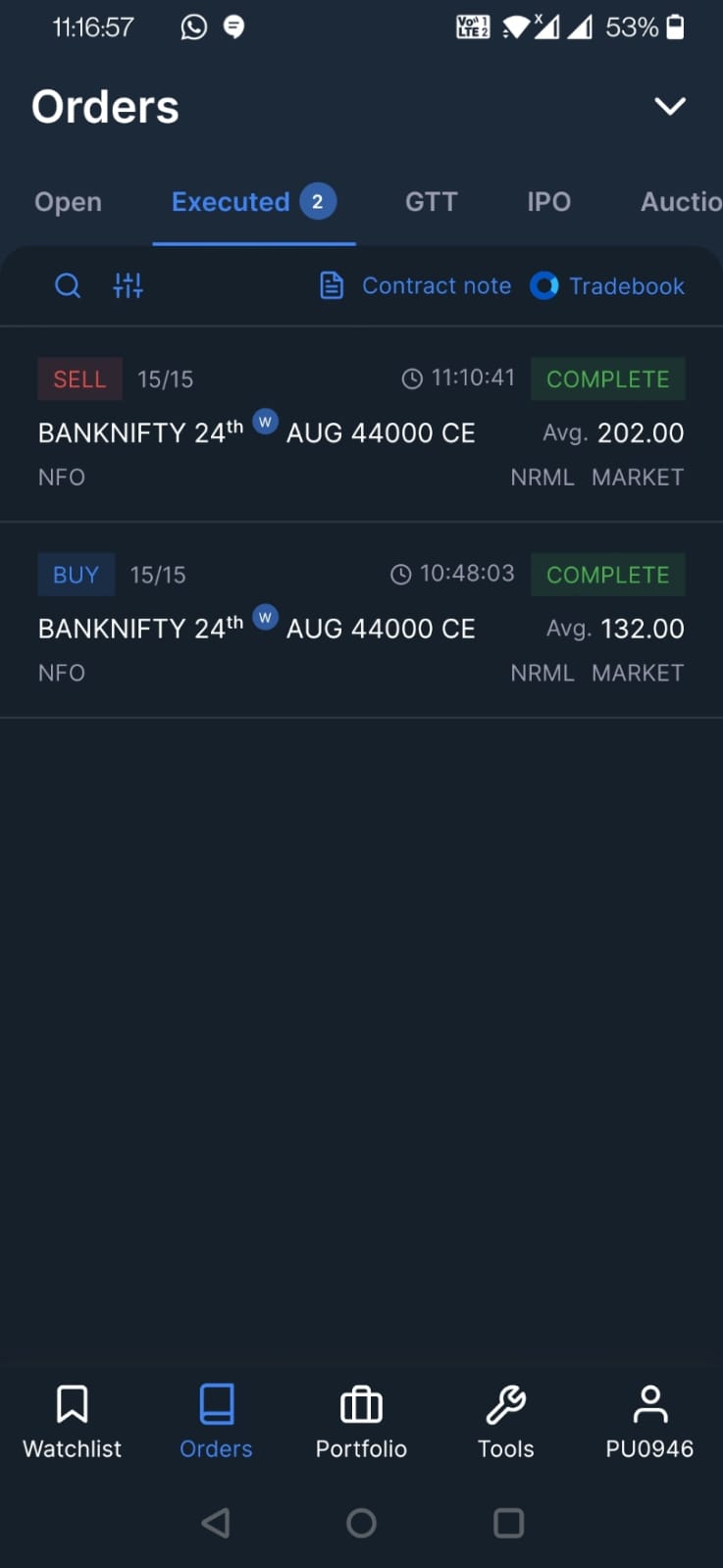Screen dimensions: 723x1568
Task: Open the IPO tab
Action: tap(548, 201)
